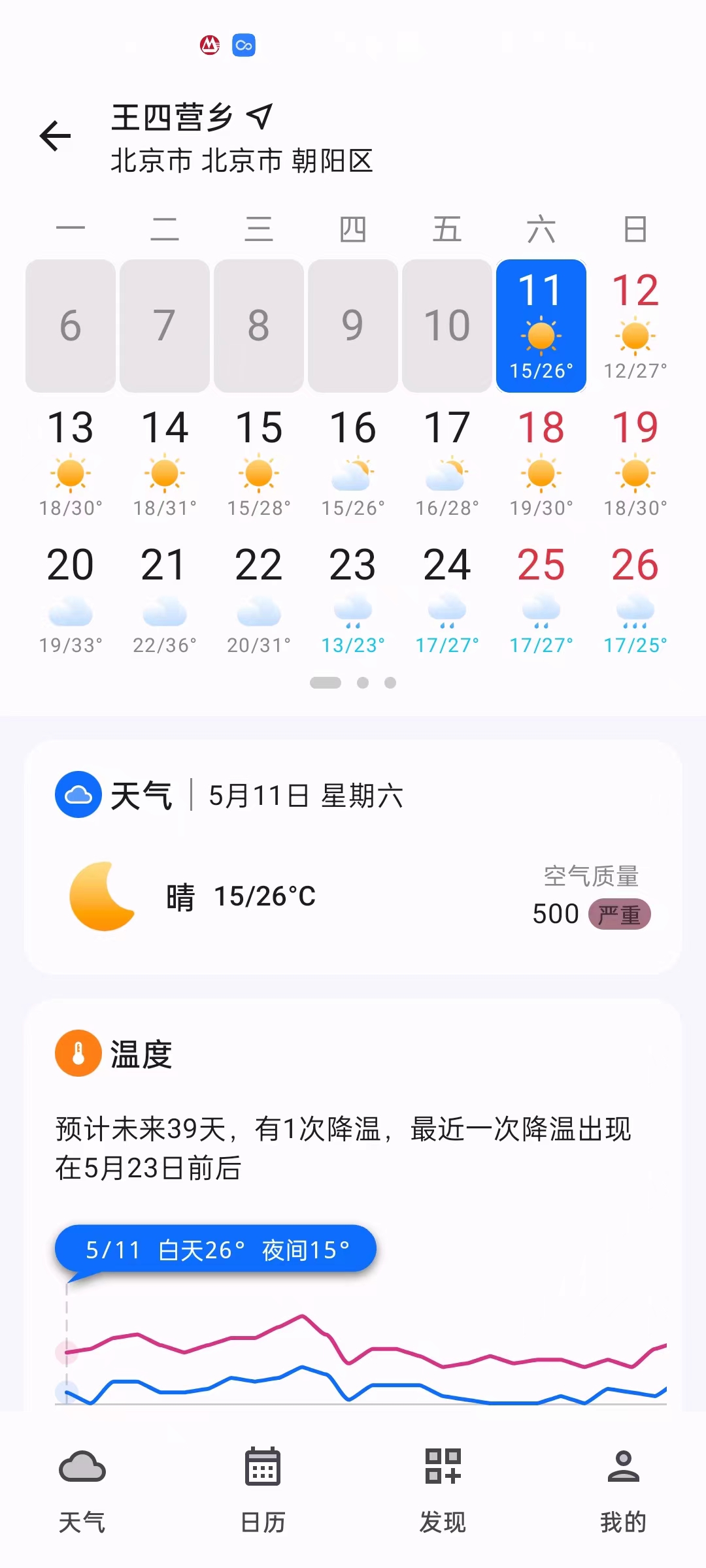Choose May 16 cloudy day cell

coord(353,463)
